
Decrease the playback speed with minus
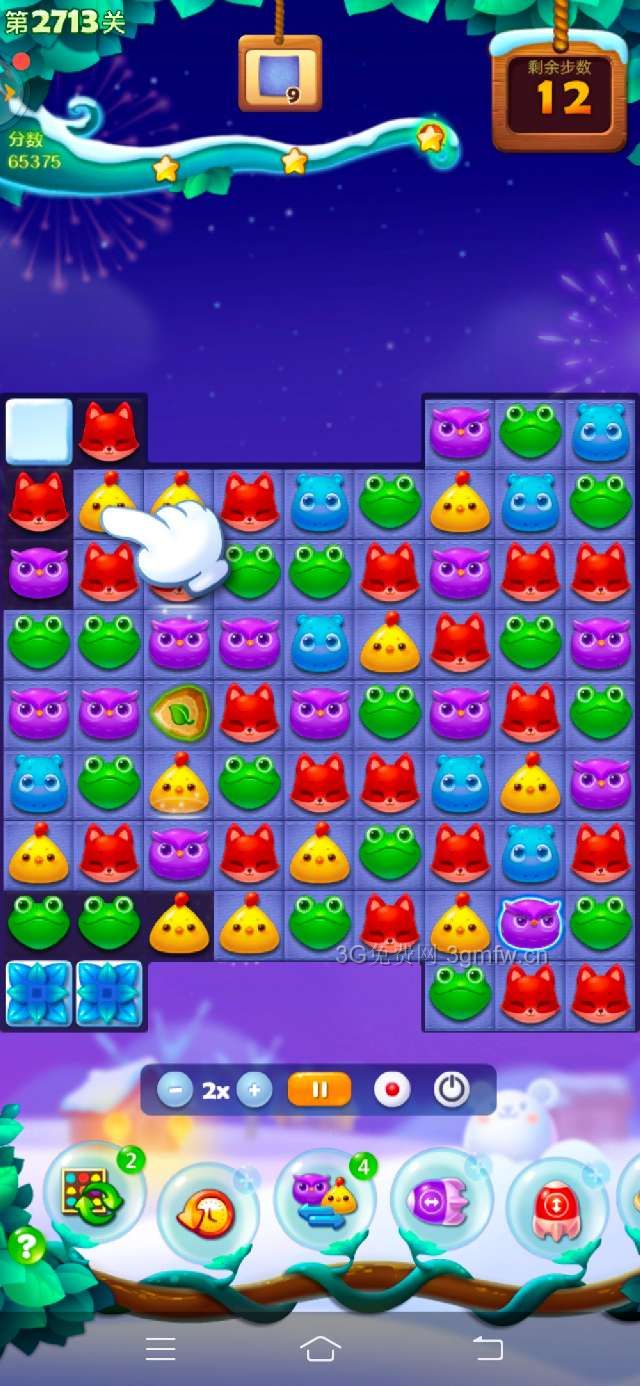tap(175, 1090)
